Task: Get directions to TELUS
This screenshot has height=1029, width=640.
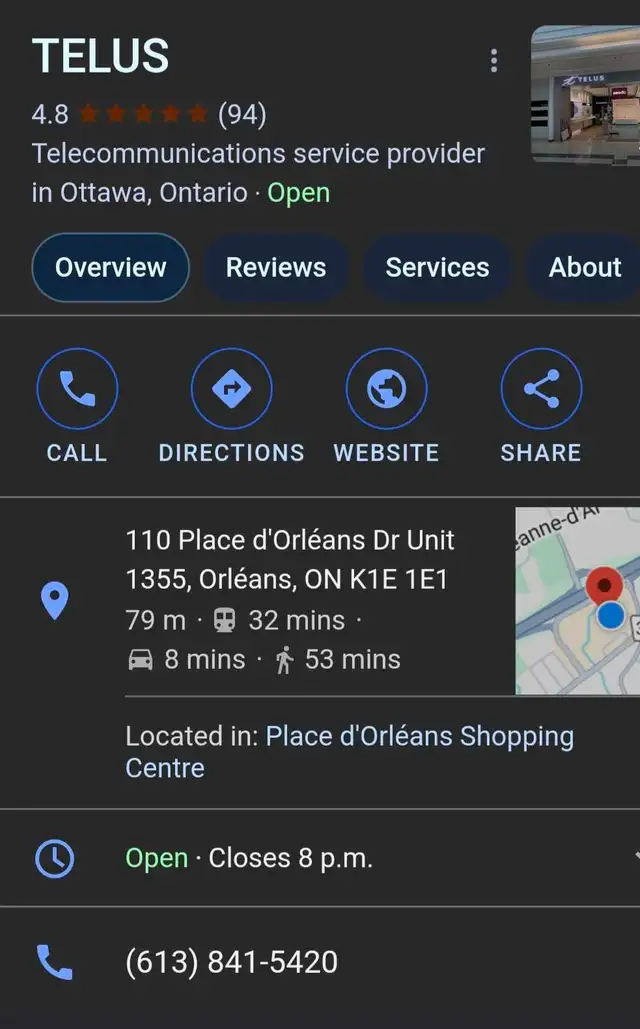Action: click(x=232, y=406)
